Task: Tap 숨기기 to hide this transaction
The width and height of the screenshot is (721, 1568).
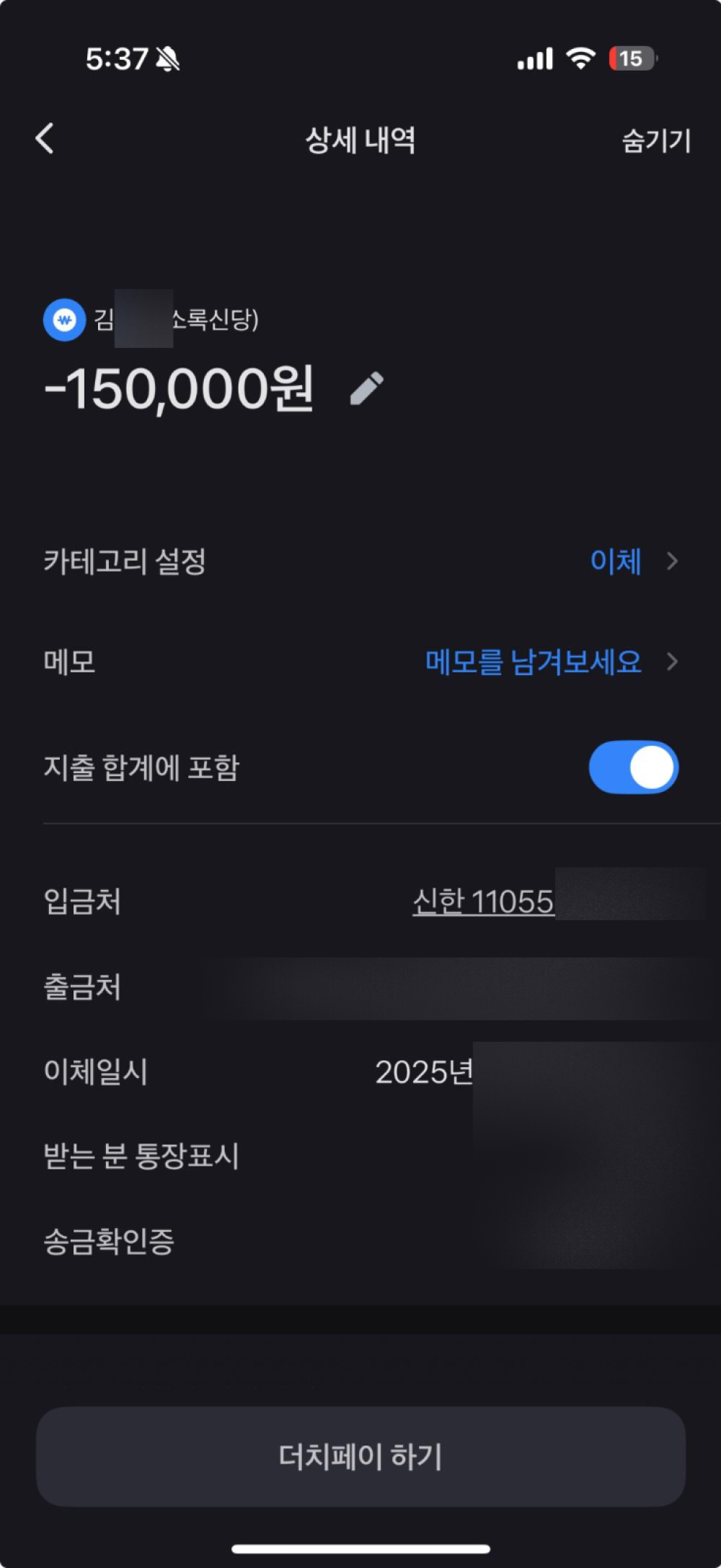Action: pos(655,140)
